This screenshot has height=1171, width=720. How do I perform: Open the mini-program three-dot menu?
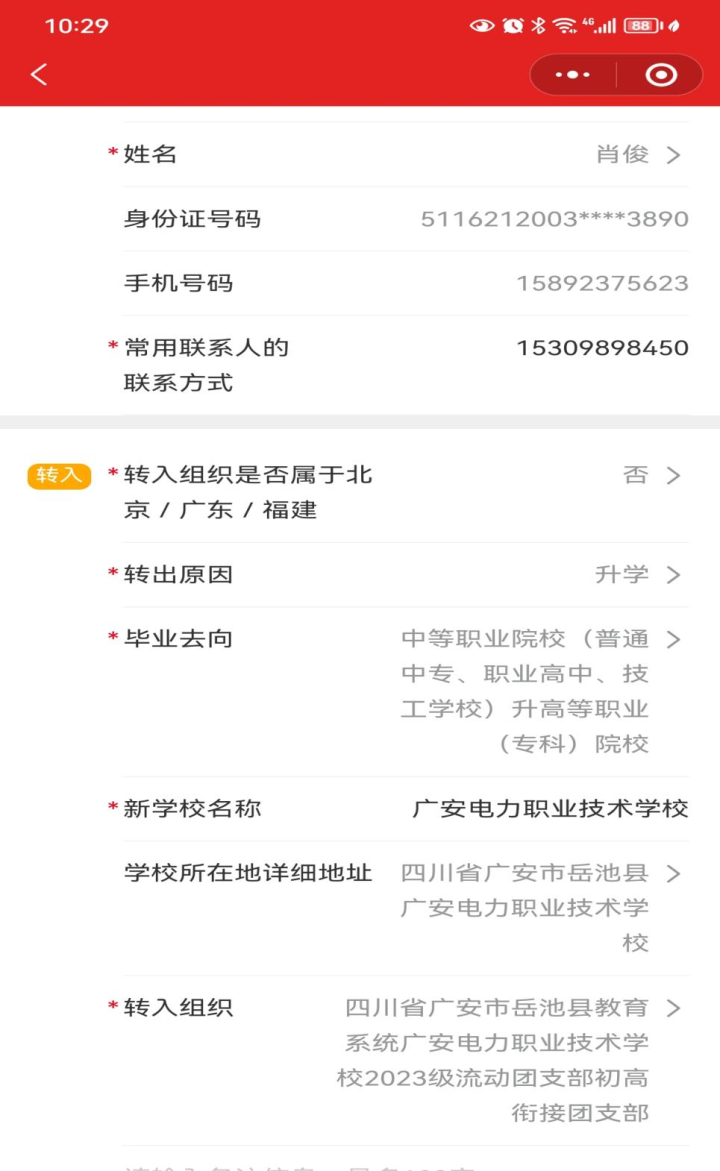click(x=573, y=75)
